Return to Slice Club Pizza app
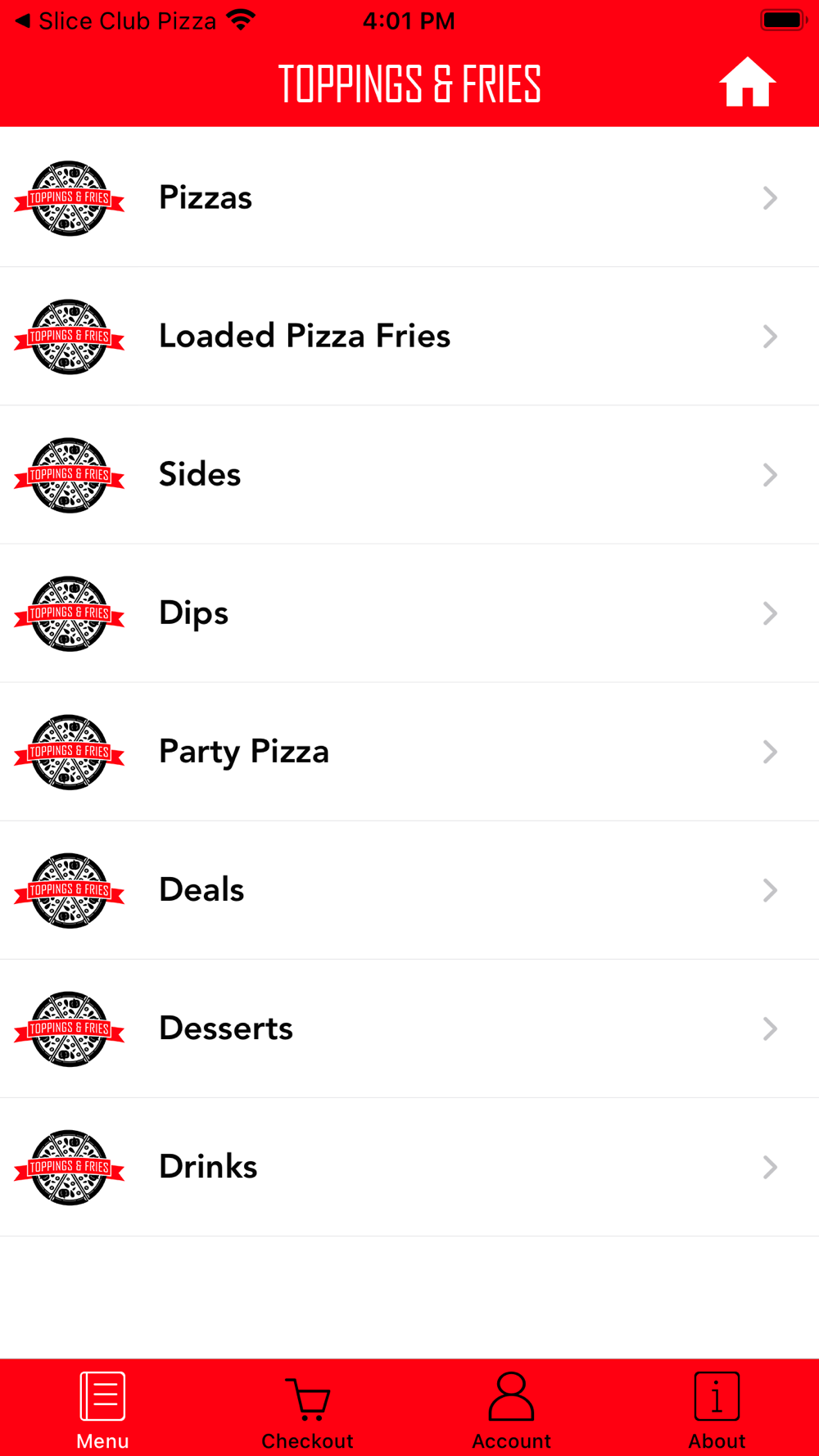The width and height of the screenshot is (819, 1456). 115,21
